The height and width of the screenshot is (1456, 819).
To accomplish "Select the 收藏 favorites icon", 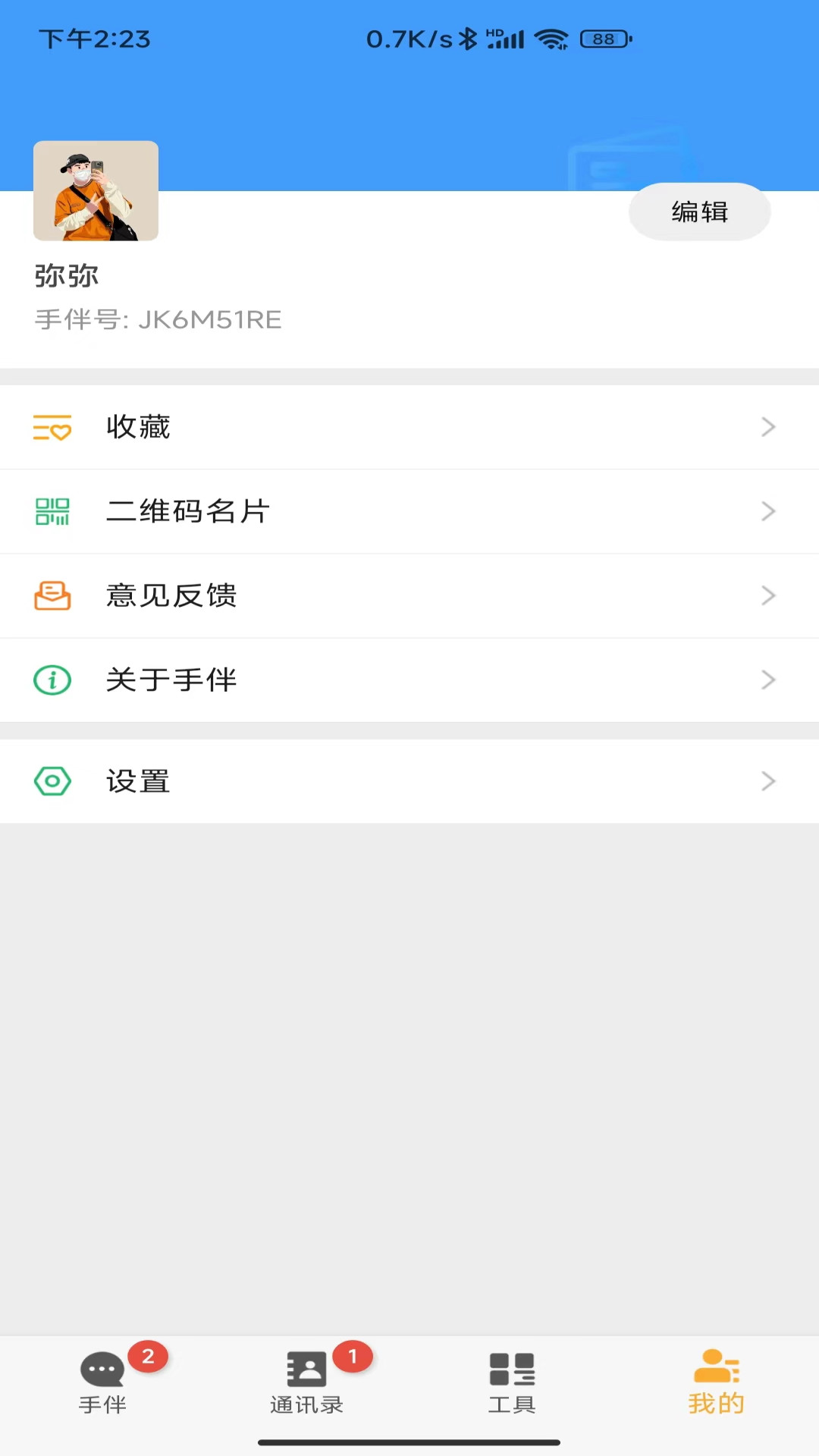I will coord(52,427).
